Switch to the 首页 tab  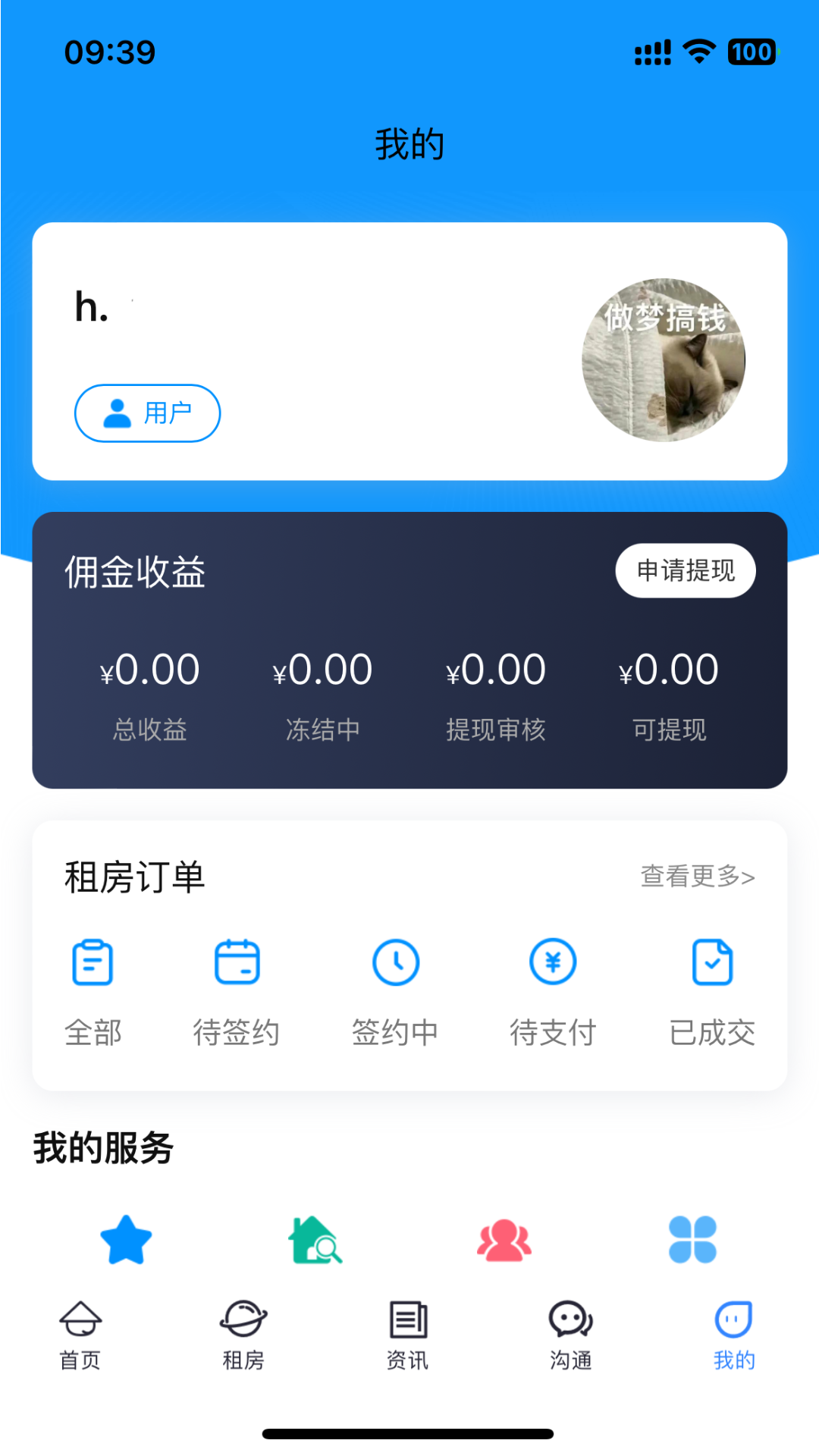coord(80,1335)
